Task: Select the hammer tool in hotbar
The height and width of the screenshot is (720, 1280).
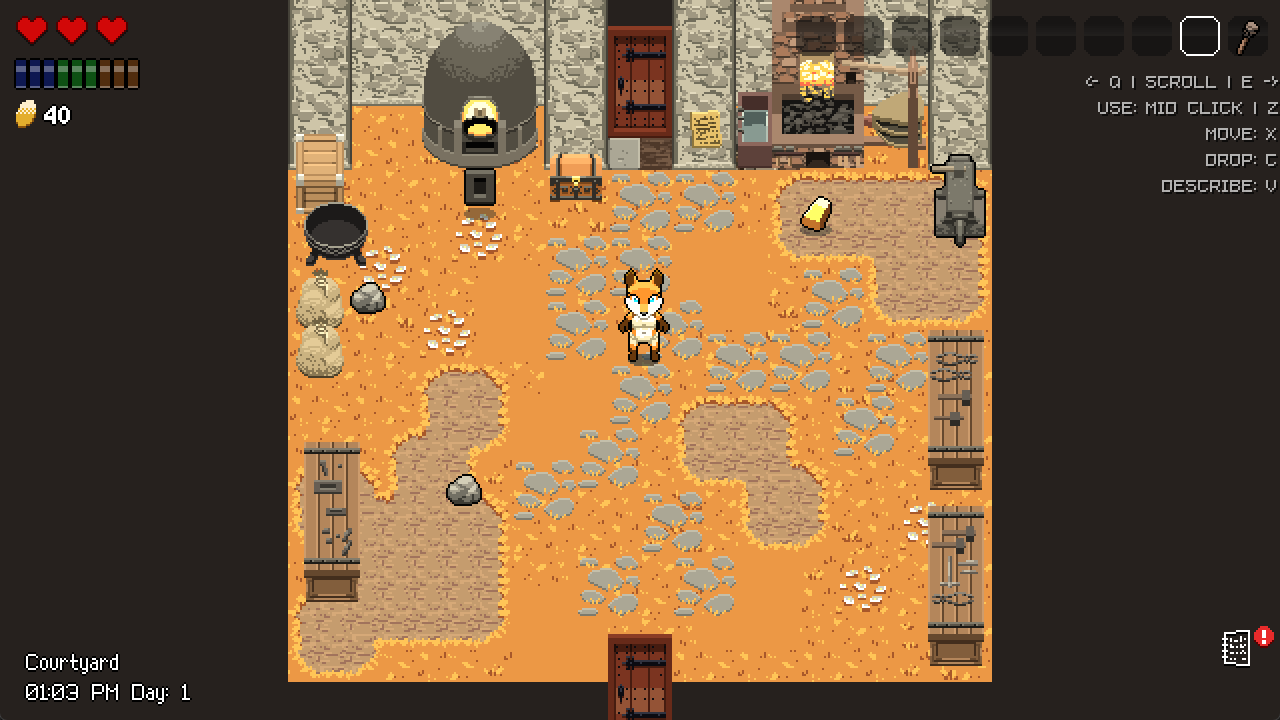Action: coord(1248,37)
